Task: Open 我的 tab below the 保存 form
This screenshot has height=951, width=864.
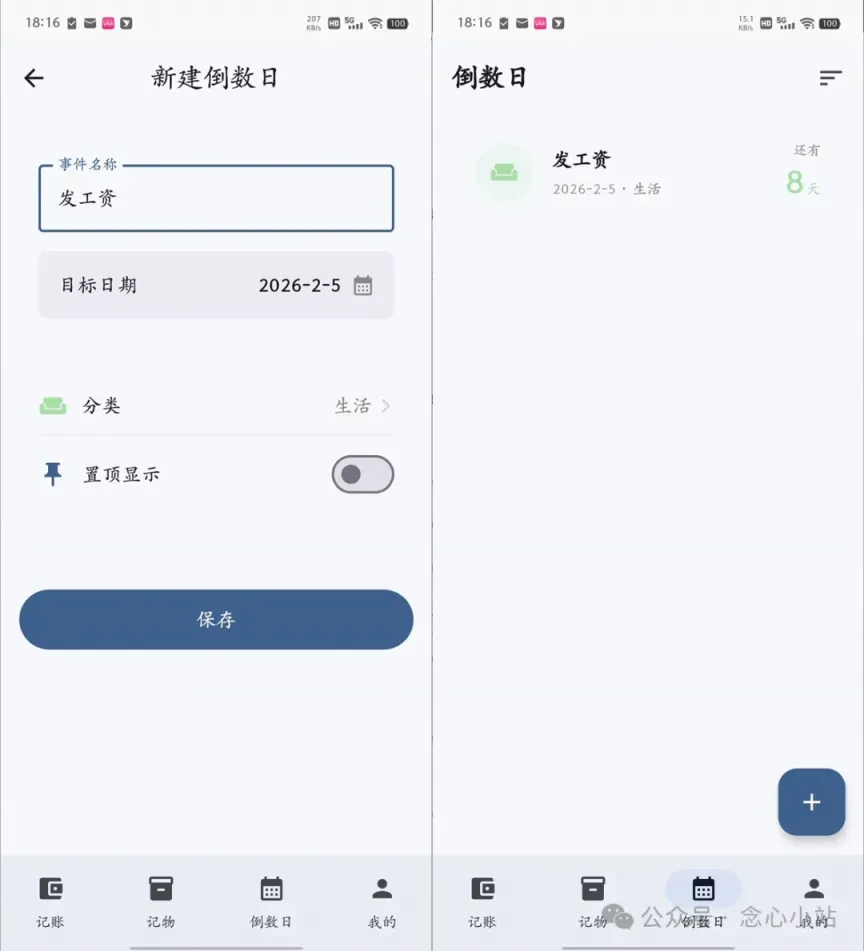Action: click(382, 901)
